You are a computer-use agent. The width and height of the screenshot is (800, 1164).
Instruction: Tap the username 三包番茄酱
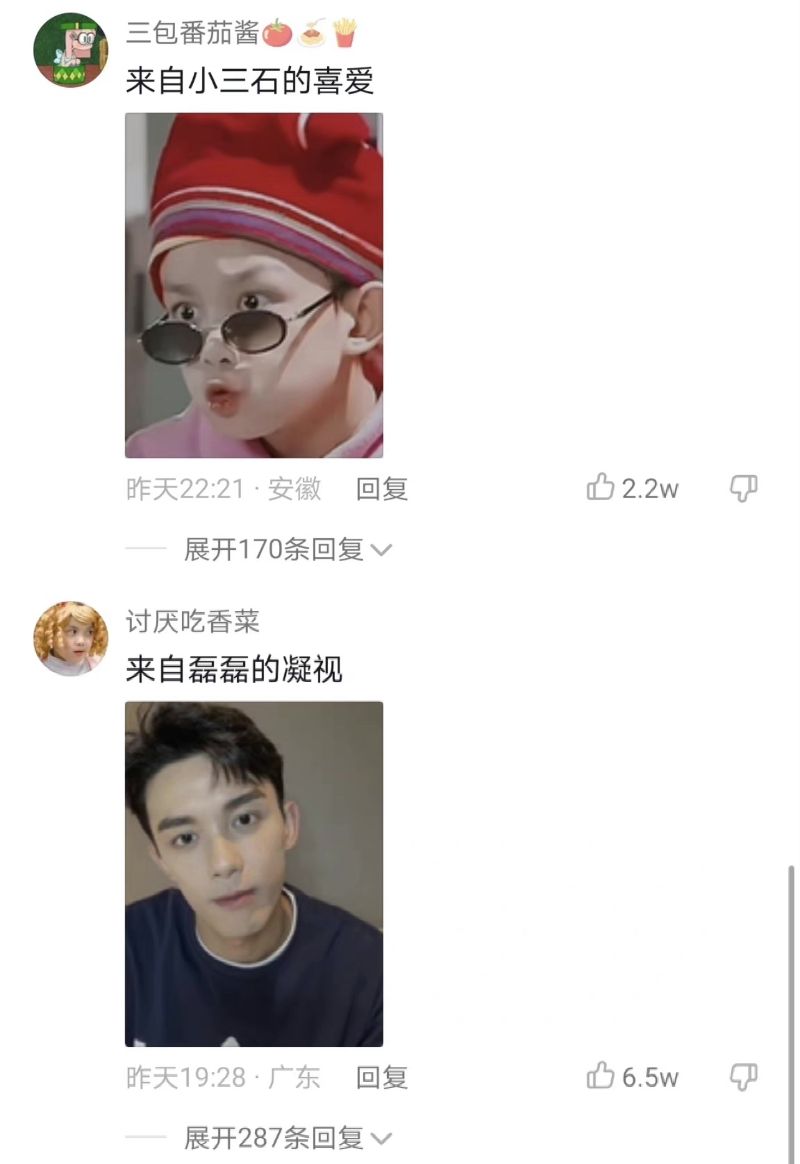(x=193, y=33)
